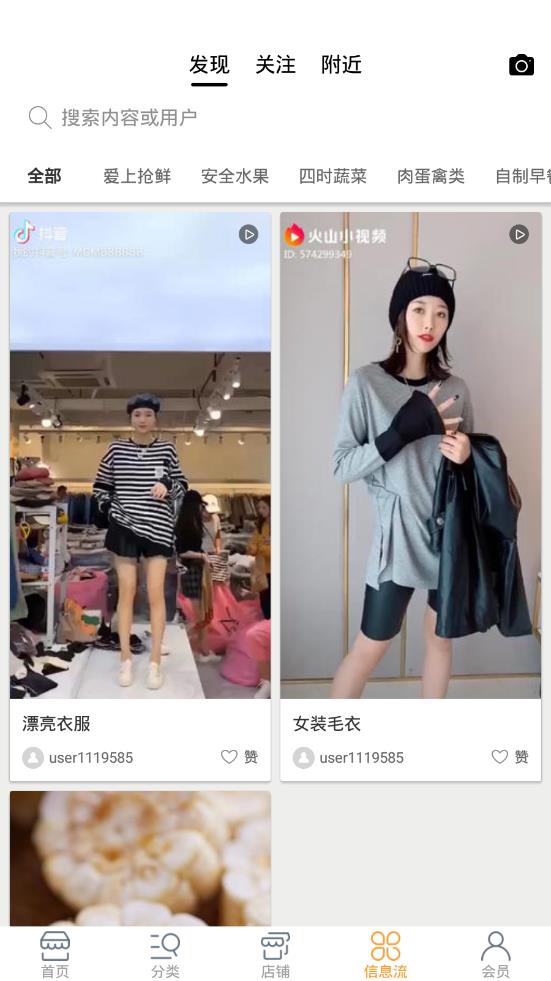
Task: Show the 四时蔬菜 category
Action: [333, 176]
